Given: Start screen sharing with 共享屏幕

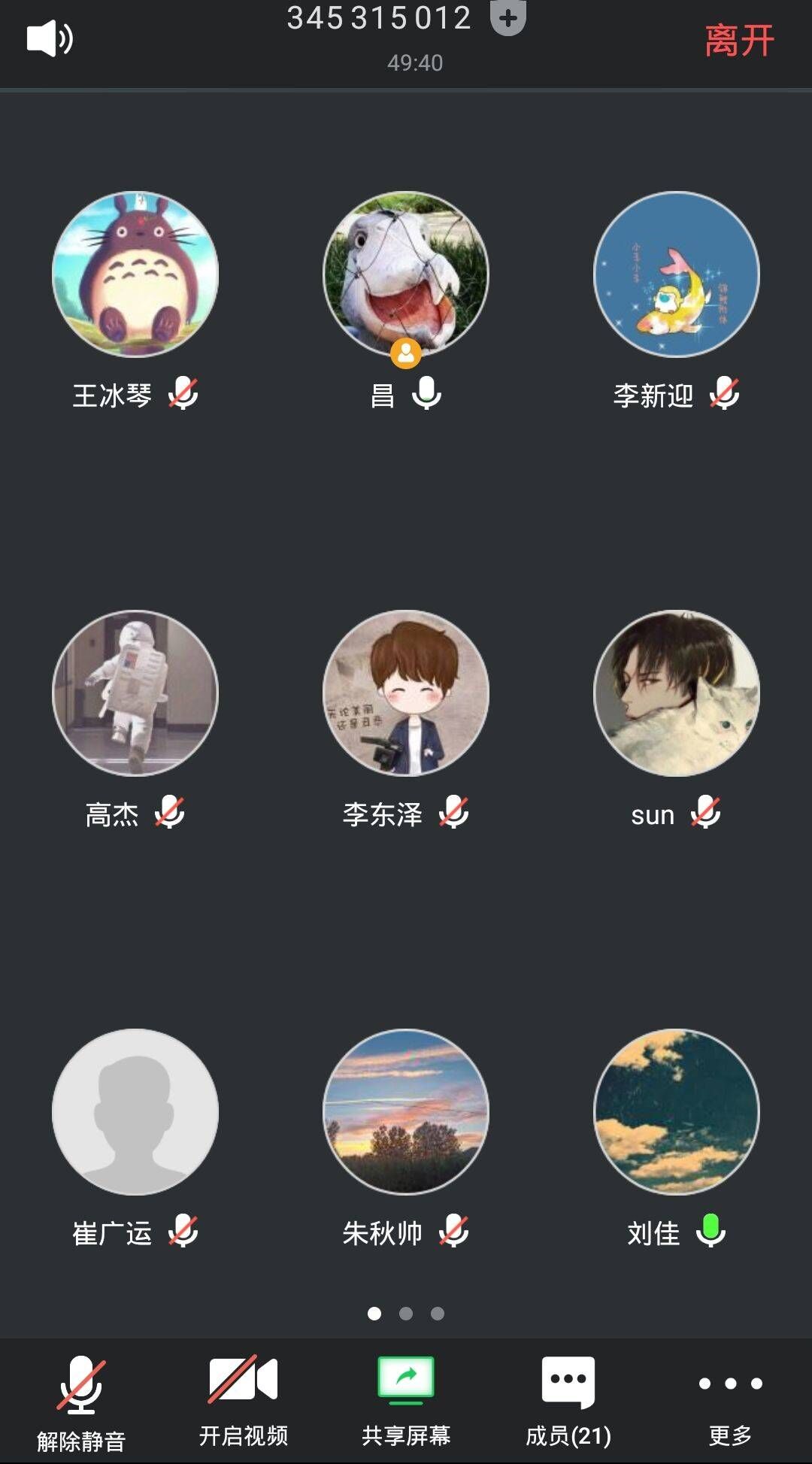Looking at the screenshot, I should (x=406, y=1400).
